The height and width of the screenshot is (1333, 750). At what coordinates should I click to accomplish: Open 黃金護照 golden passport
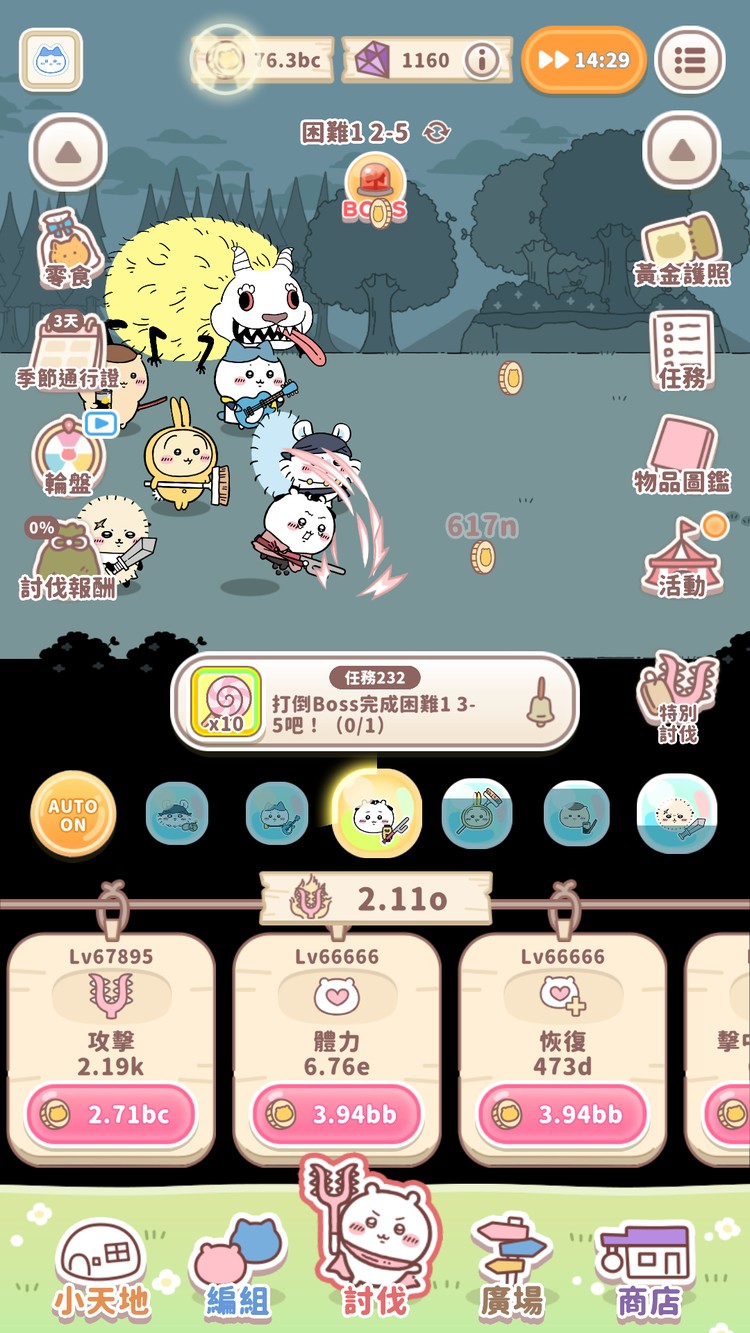[682, 250]
